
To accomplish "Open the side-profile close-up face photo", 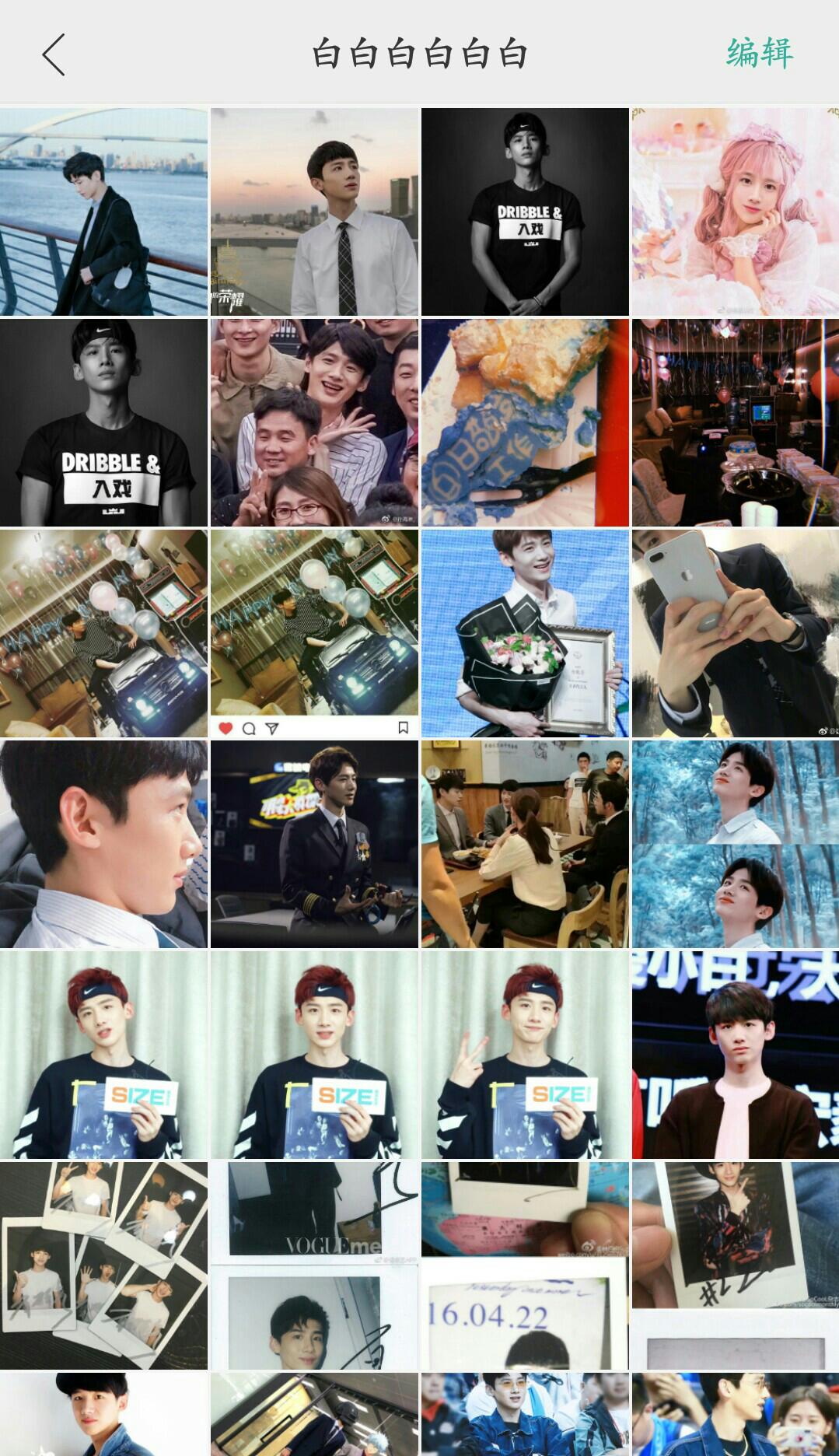I will point(103,844).
